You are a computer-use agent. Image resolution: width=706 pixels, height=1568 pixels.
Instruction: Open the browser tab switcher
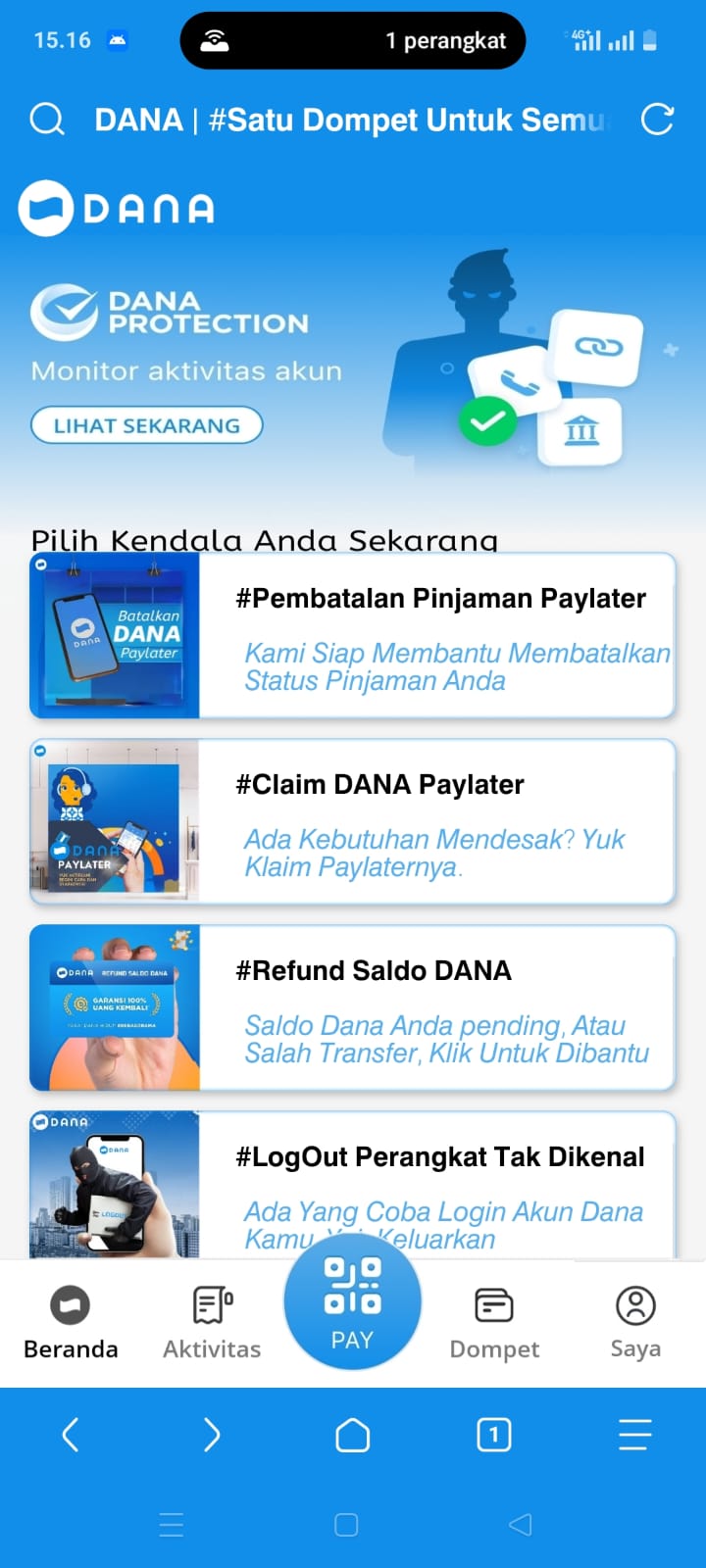[494, 1436]
